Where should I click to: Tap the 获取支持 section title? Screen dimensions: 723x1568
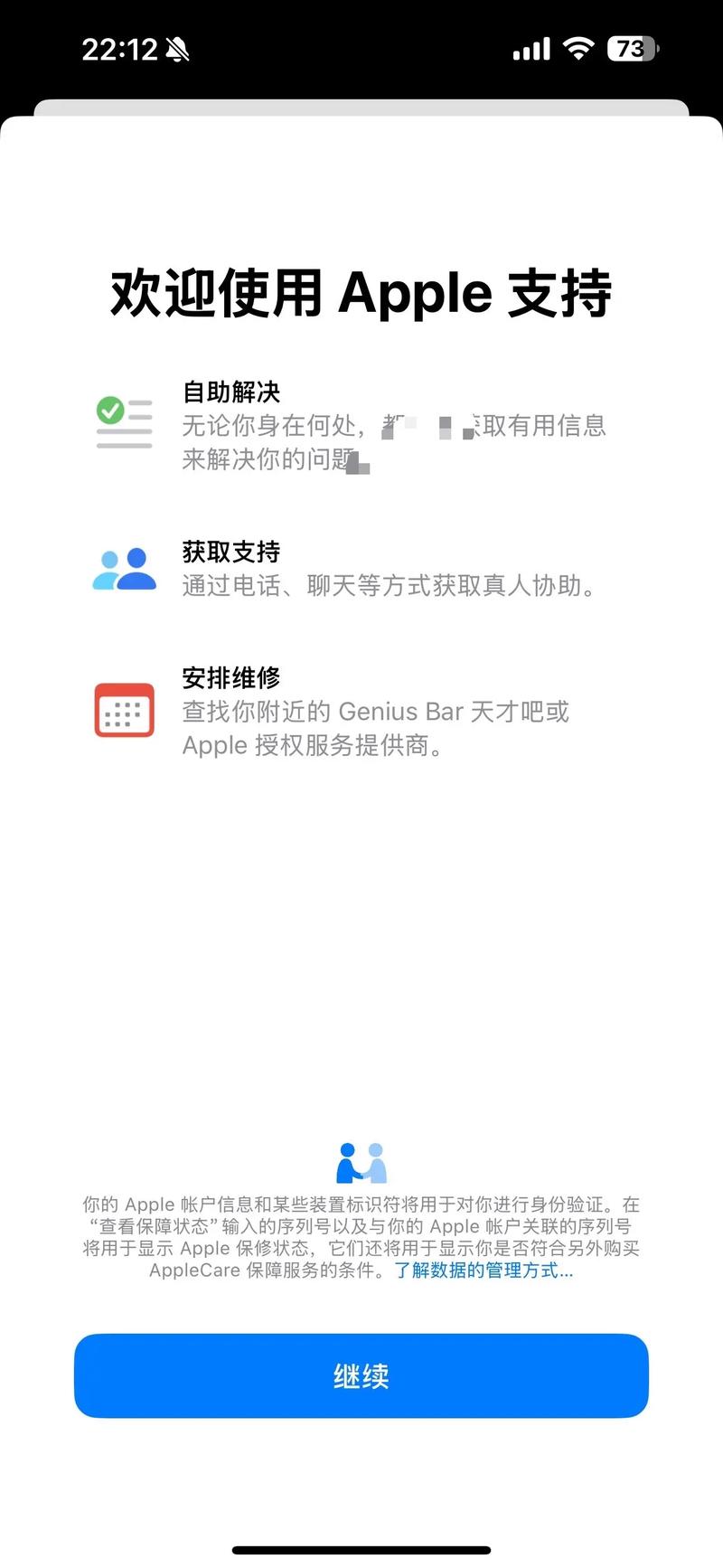pyautogui.click(x=230, y=552)
